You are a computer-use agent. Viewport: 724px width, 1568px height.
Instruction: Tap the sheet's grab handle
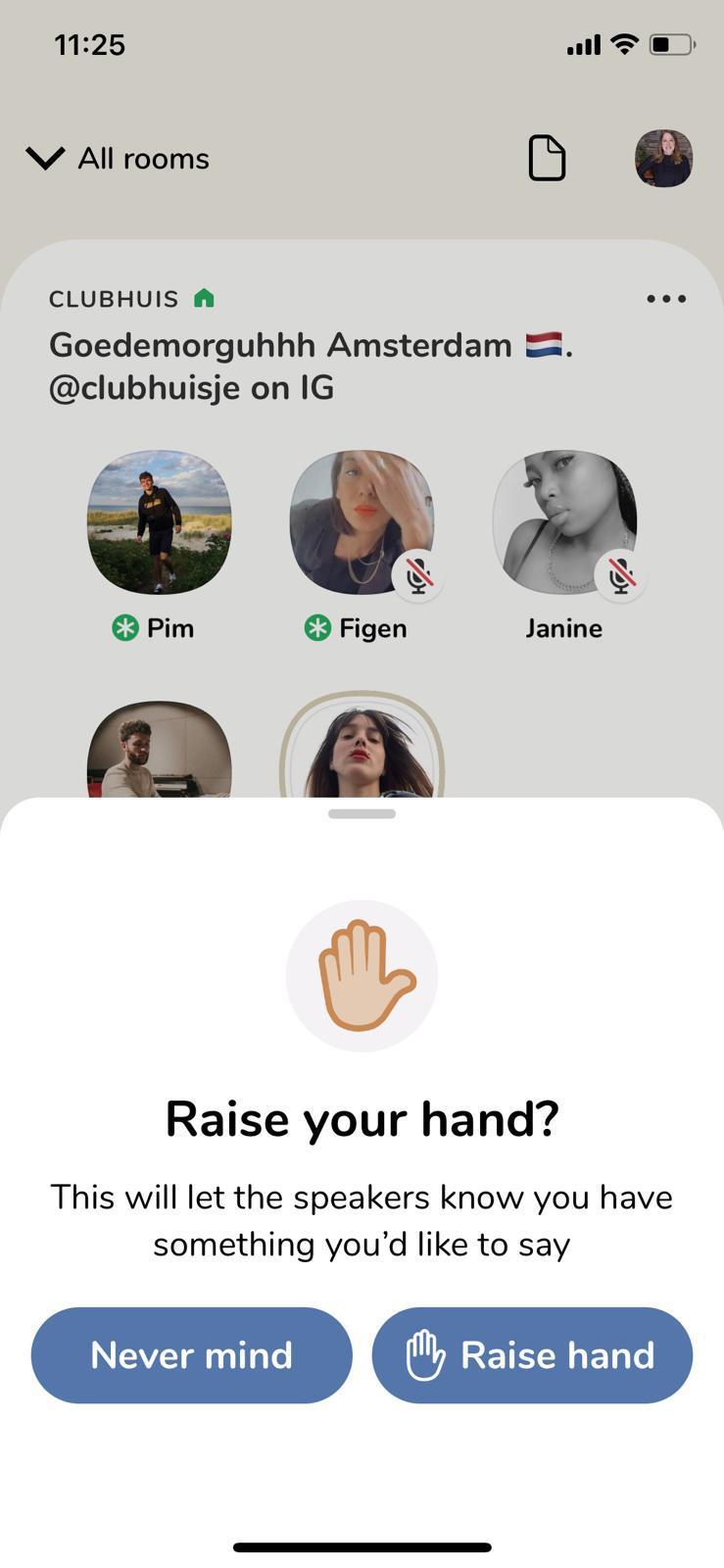(362, 813)
